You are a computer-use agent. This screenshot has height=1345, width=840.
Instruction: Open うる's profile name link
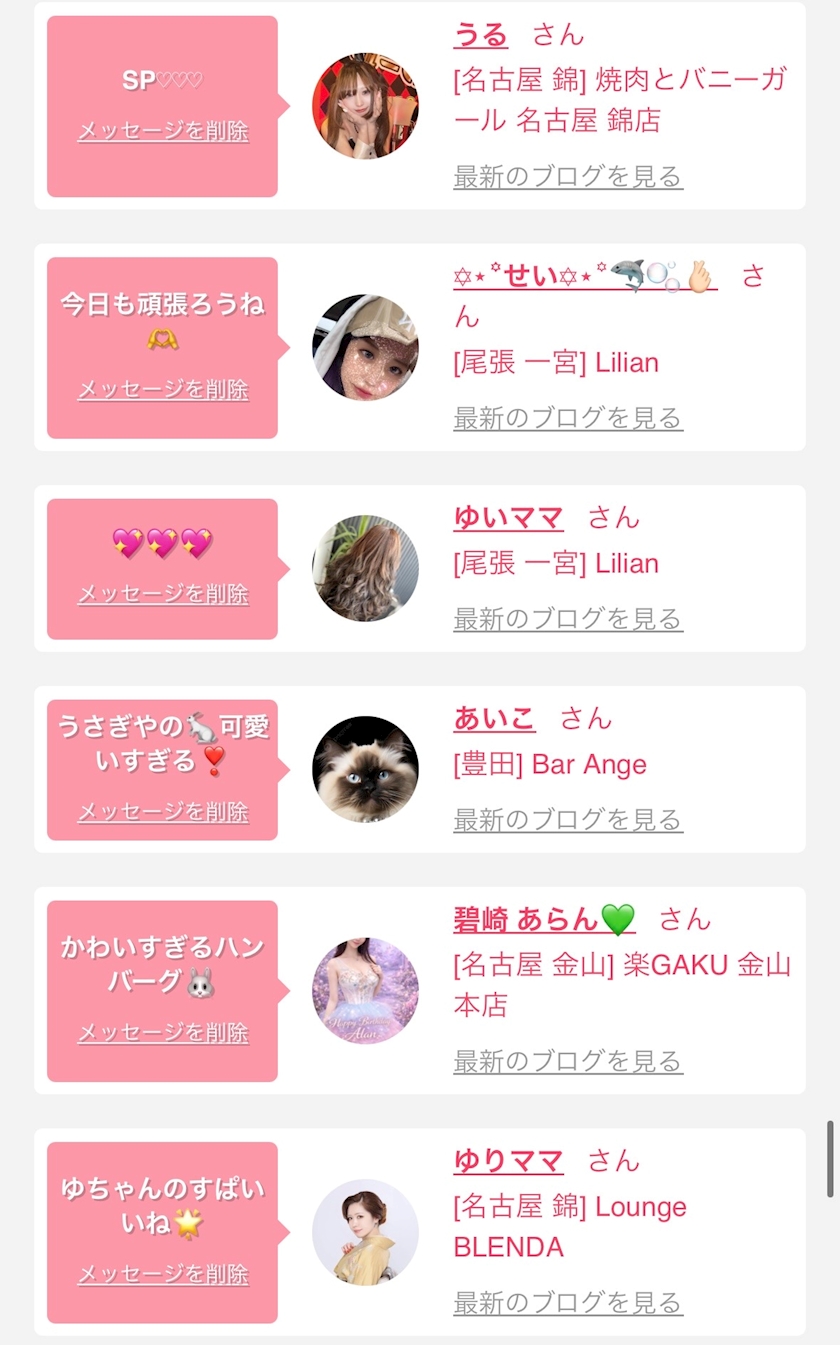pyautogui.click(x=481, y=35)
